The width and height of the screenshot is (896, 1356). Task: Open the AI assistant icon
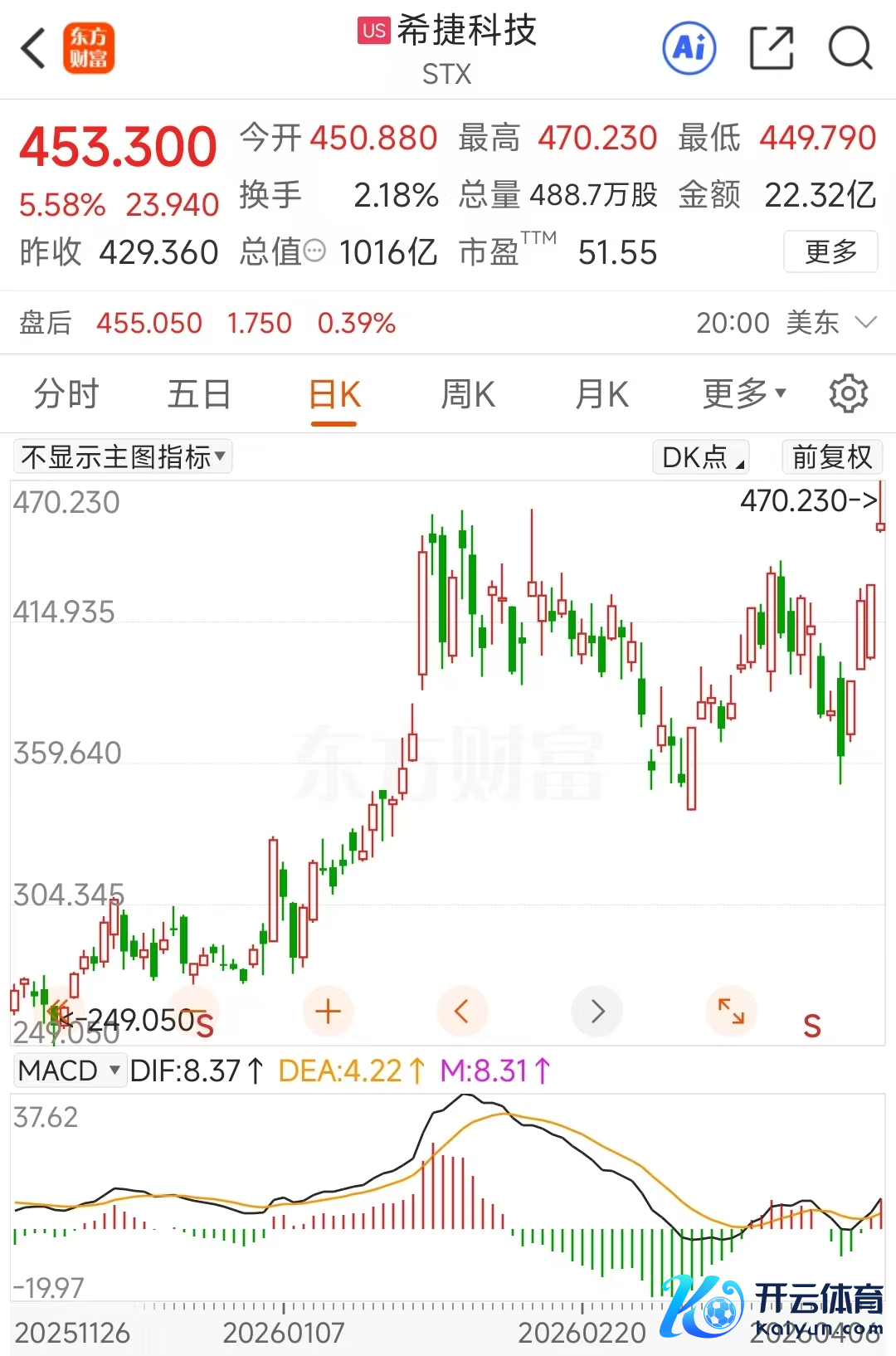coord(689,48)
